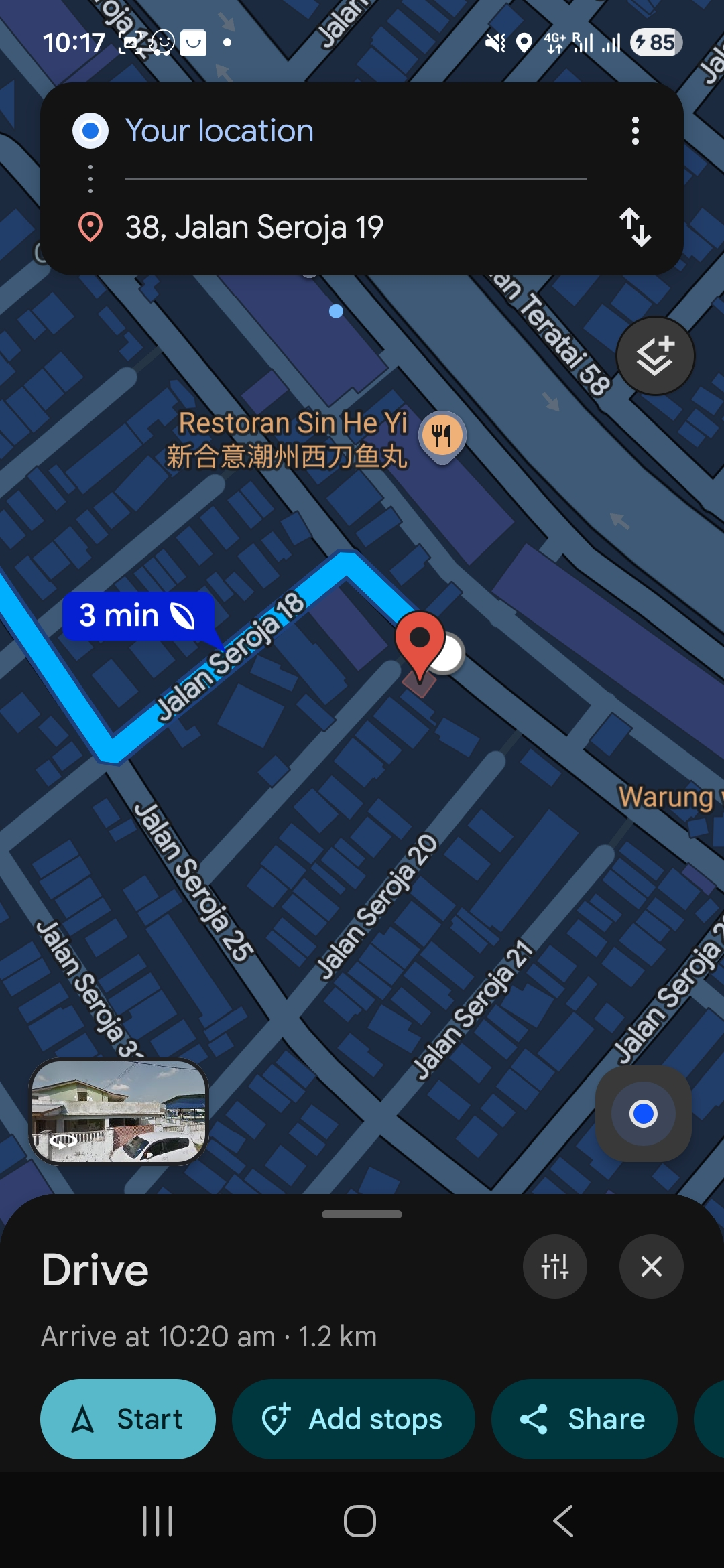
Task: Start navigation
Action: tap(128, 1419)
